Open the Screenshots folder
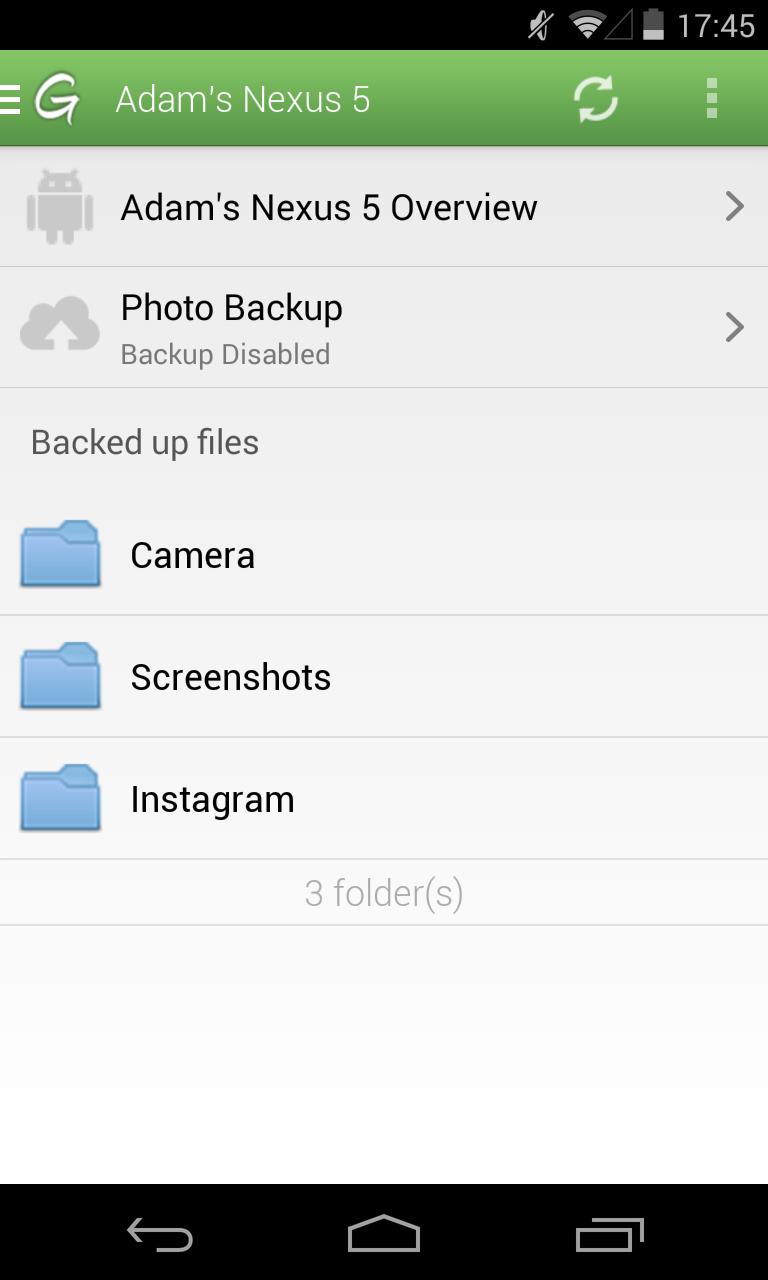This screenshot has height=1280, width=768. [x=384, y=677]
